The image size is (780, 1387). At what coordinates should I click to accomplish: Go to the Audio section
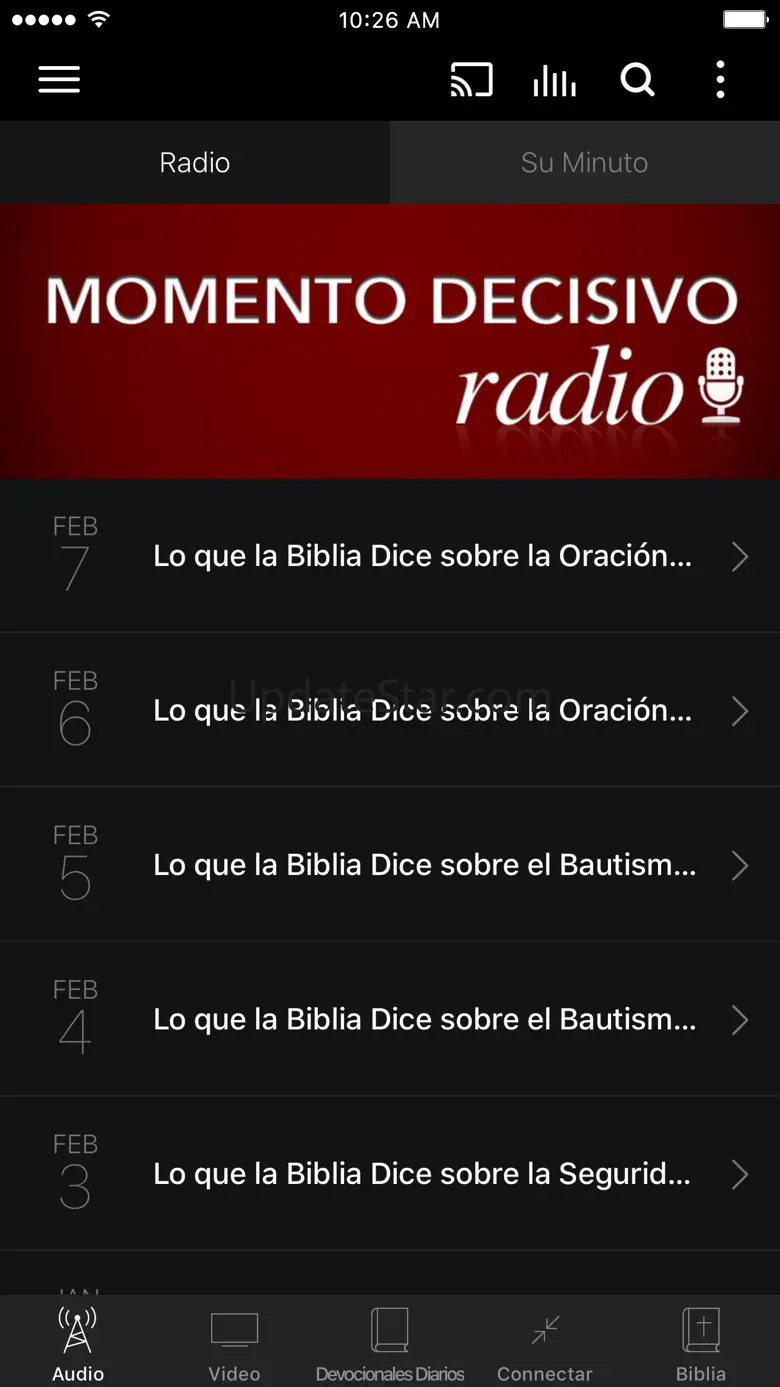point(78,1343)
